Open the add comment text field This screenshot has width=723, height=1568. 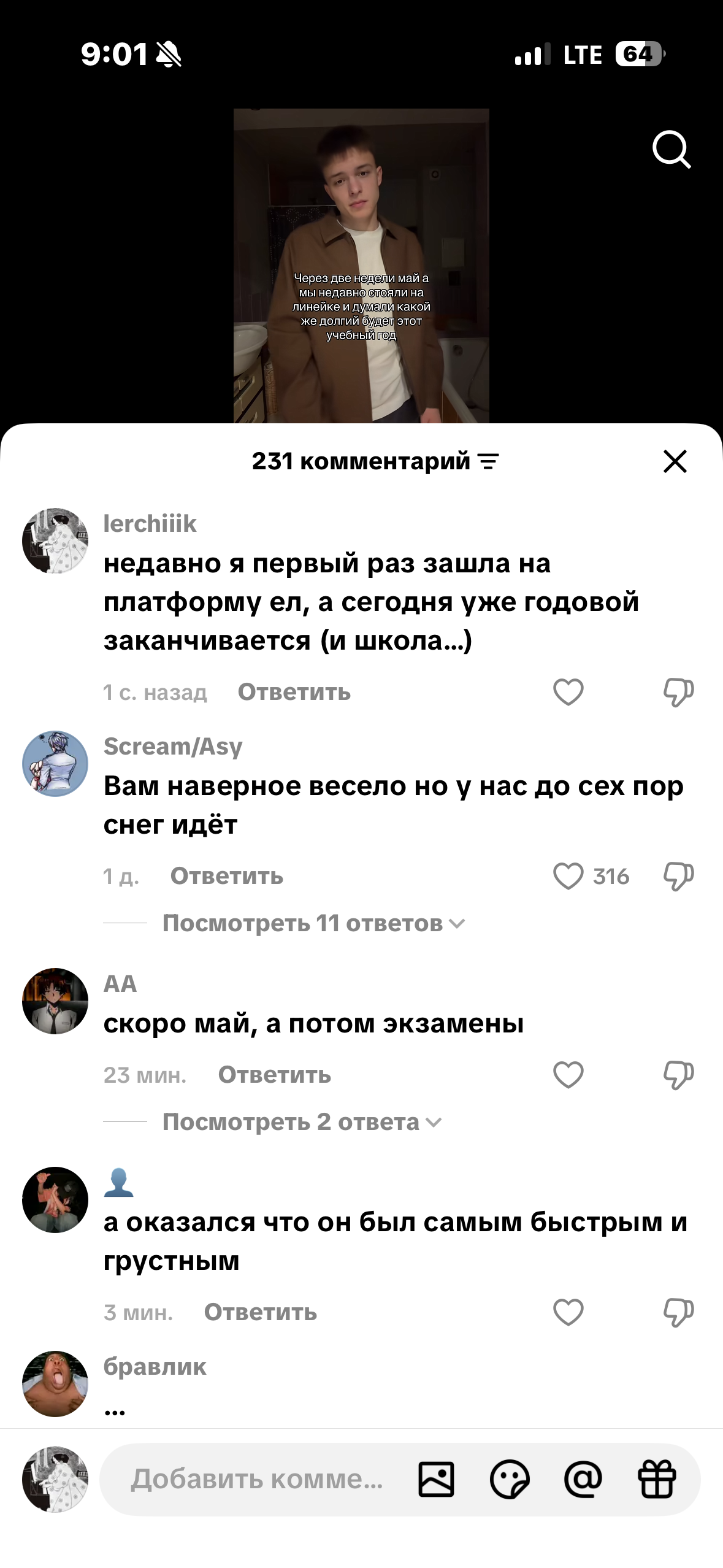point(258,1479)
